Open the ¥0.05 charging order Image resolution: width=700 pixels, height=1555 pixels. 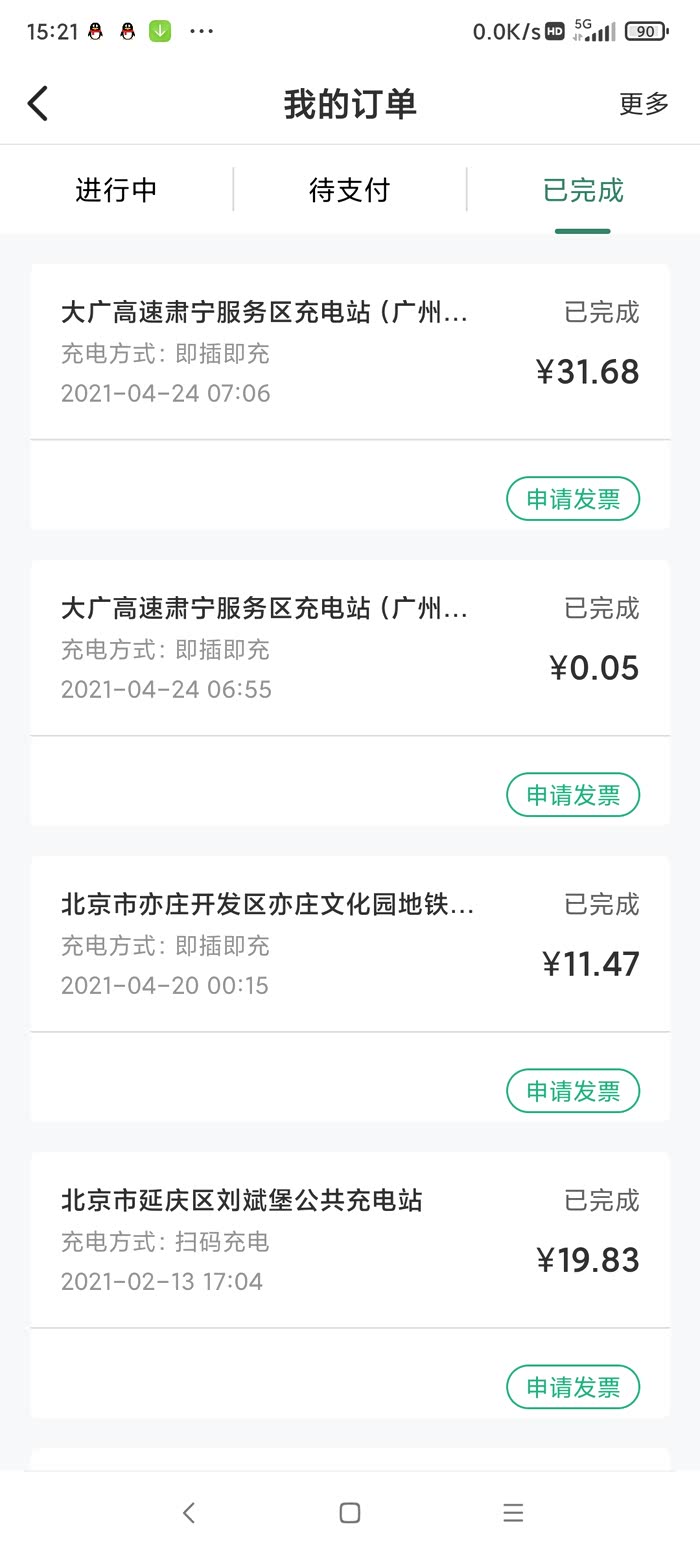click(350, 648)
